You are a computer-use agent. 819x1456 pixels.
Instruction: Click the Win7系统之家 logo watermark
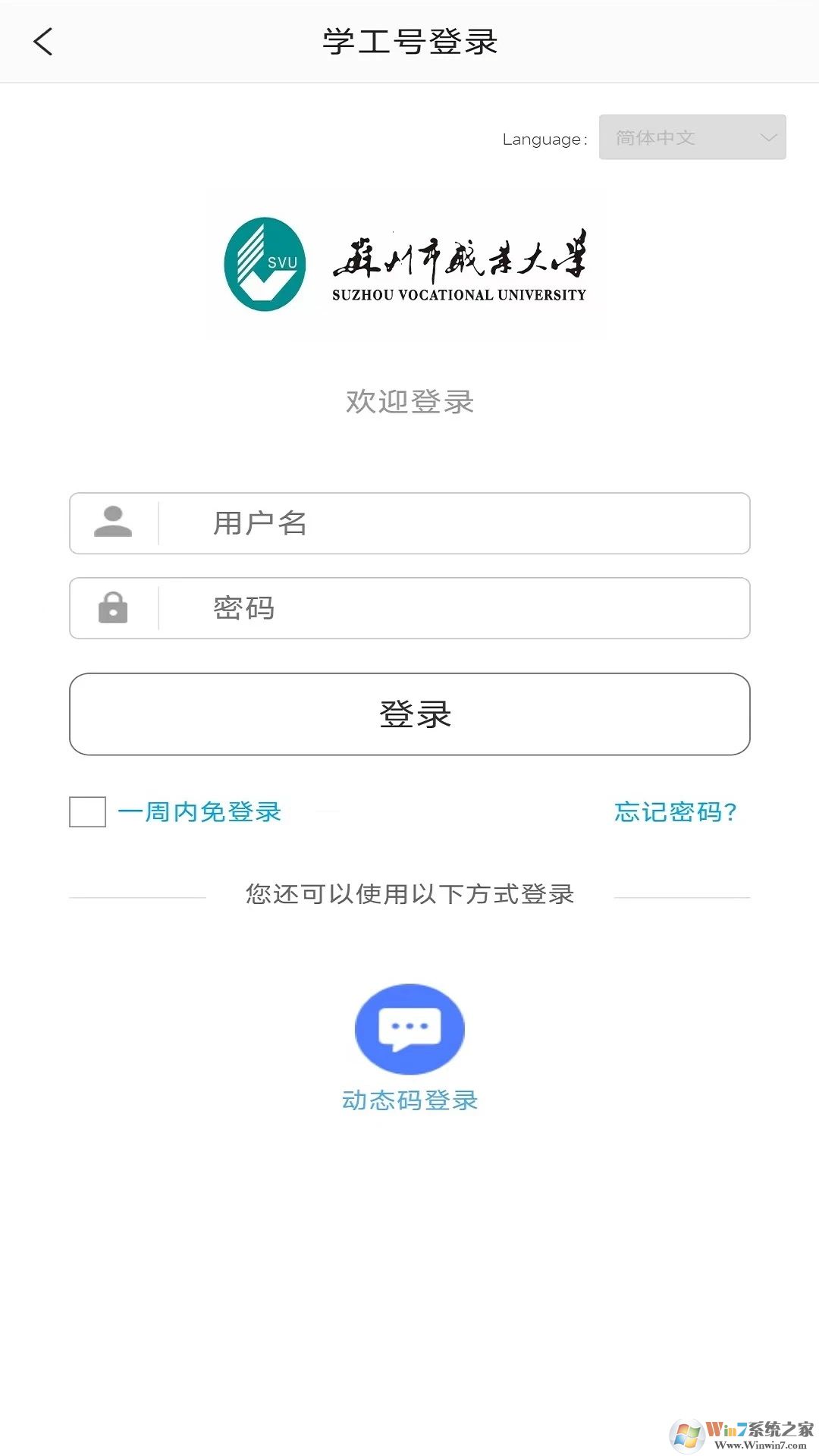[739, 1433]
